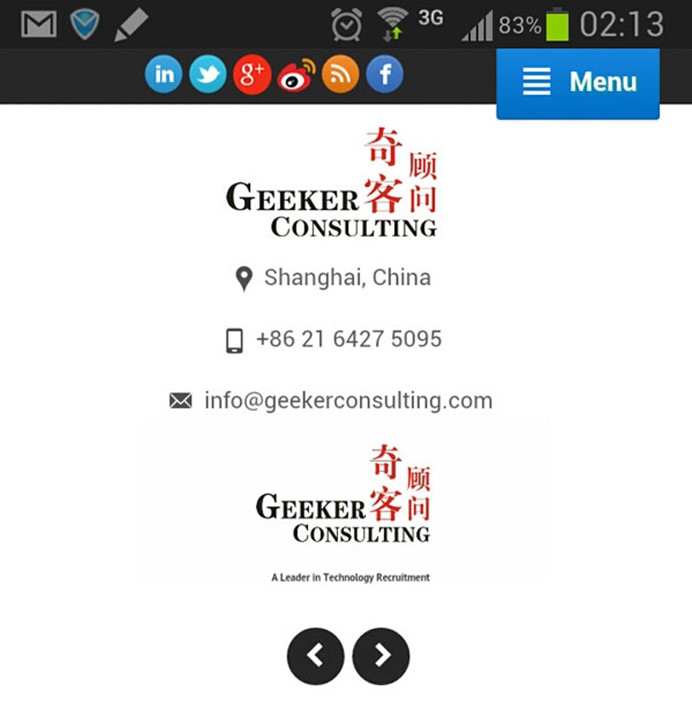This screenshot has height=706, width=692.
Task: Open the LinkedIn social link
Action: point(164,75)
